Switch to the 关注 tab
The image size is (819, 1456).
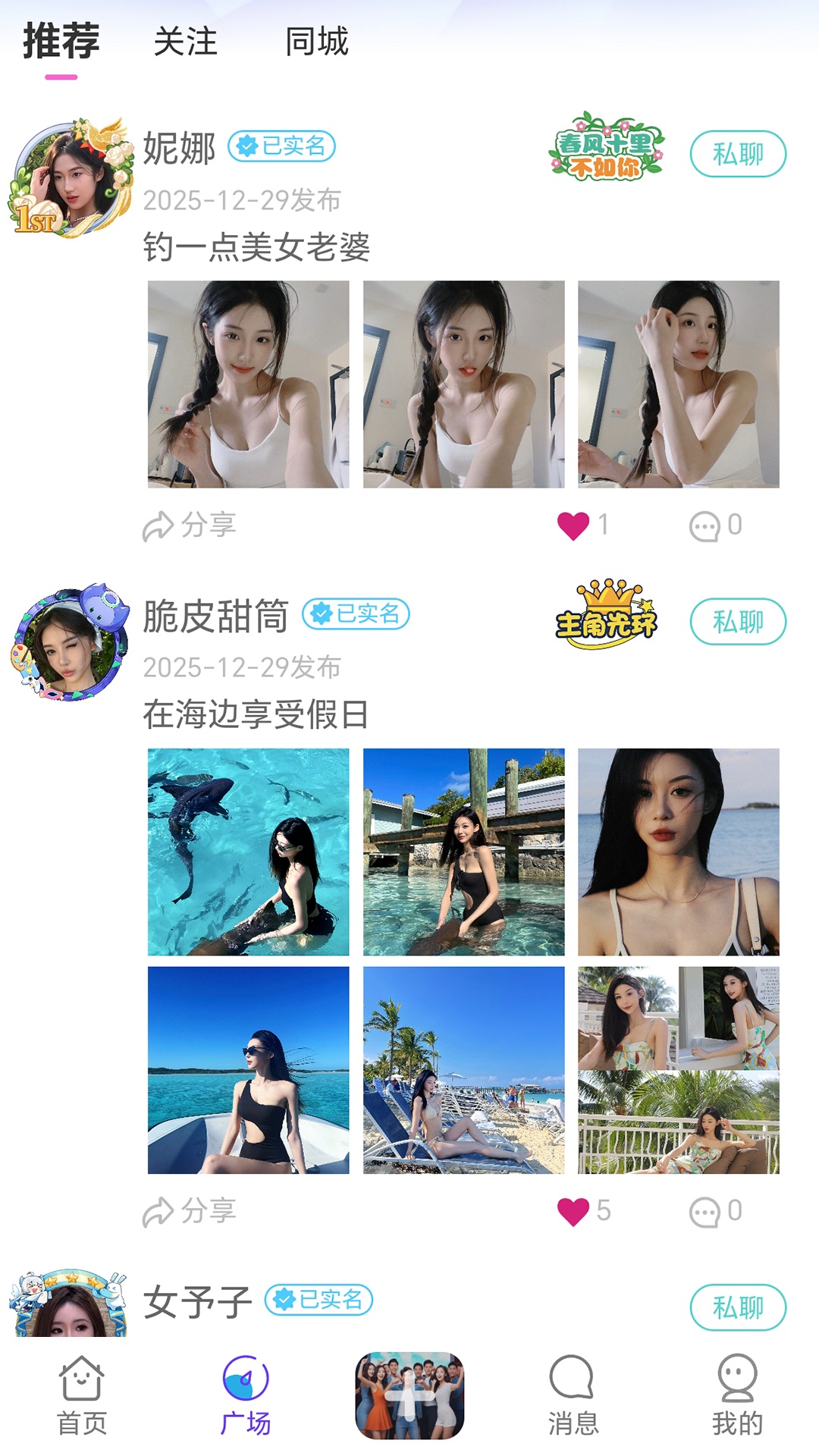click(x=184, y=43)
